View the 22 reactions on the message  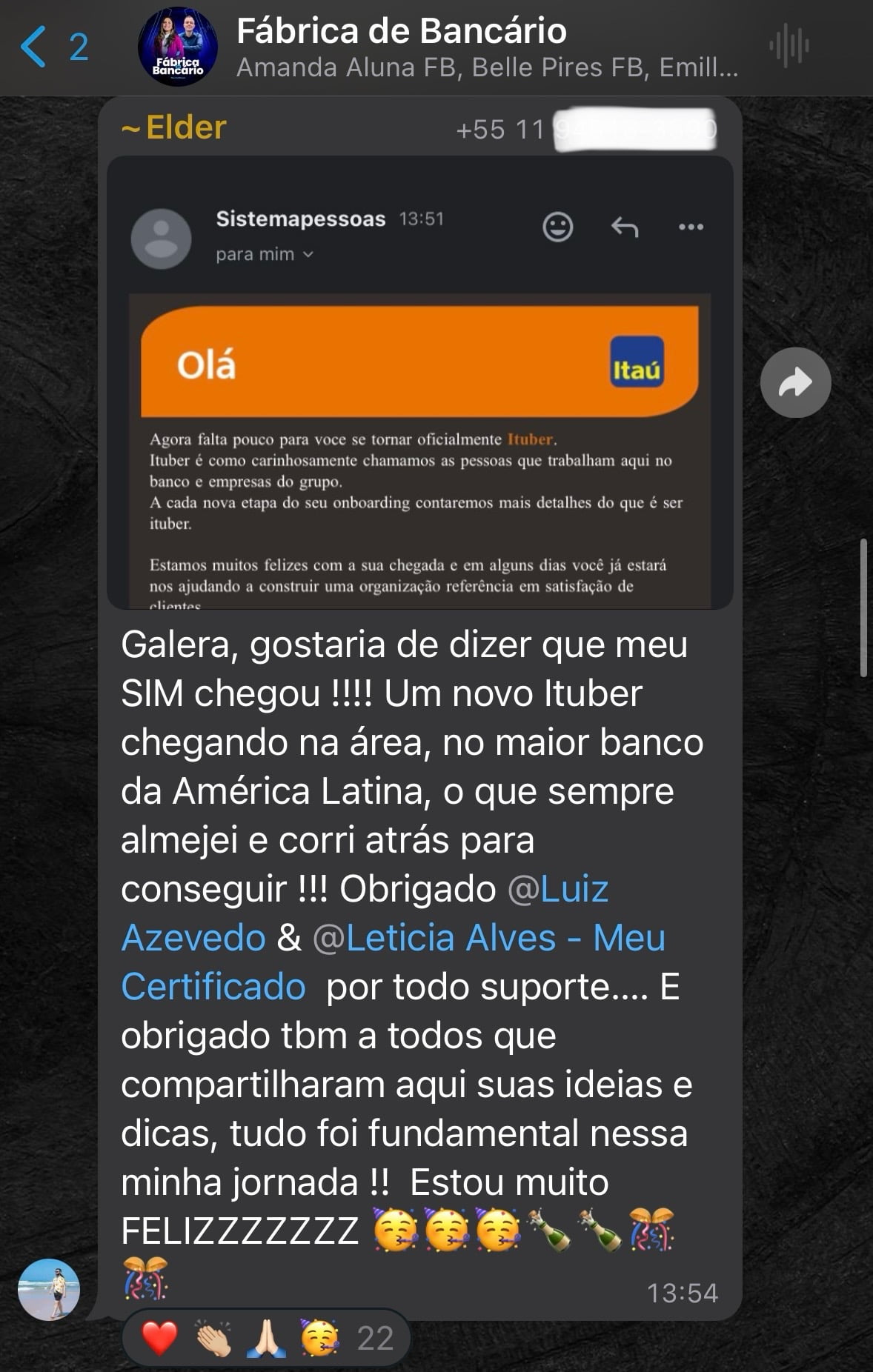click(265, 1338)
